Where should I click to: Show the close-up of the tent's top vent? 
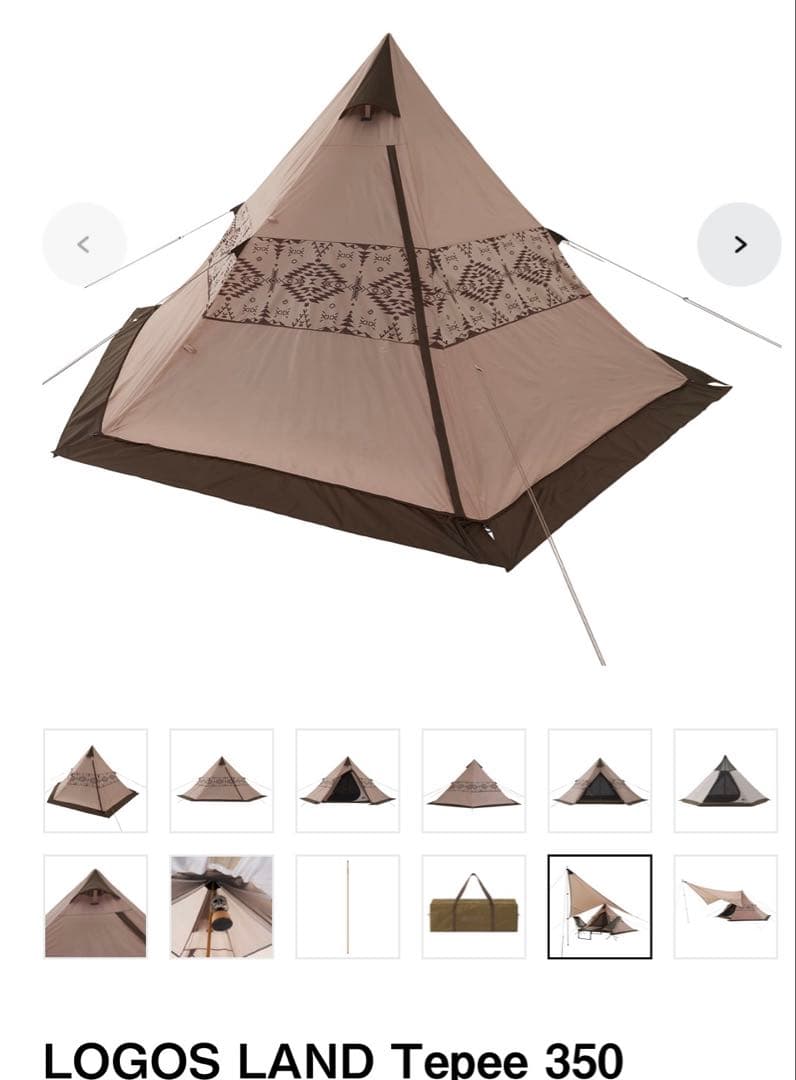95,906
